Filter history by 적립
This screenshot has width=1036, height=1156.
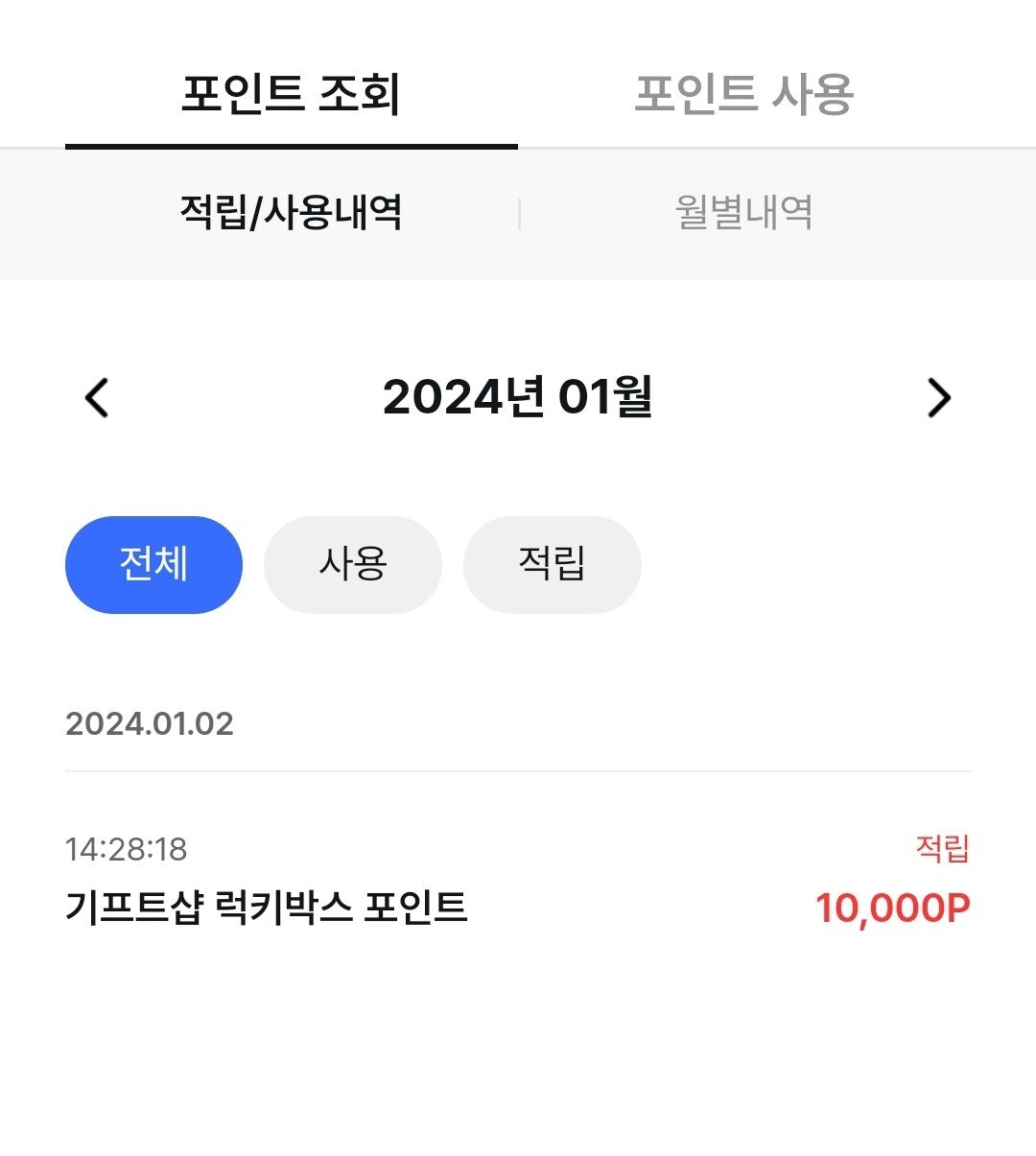[552, 564]
